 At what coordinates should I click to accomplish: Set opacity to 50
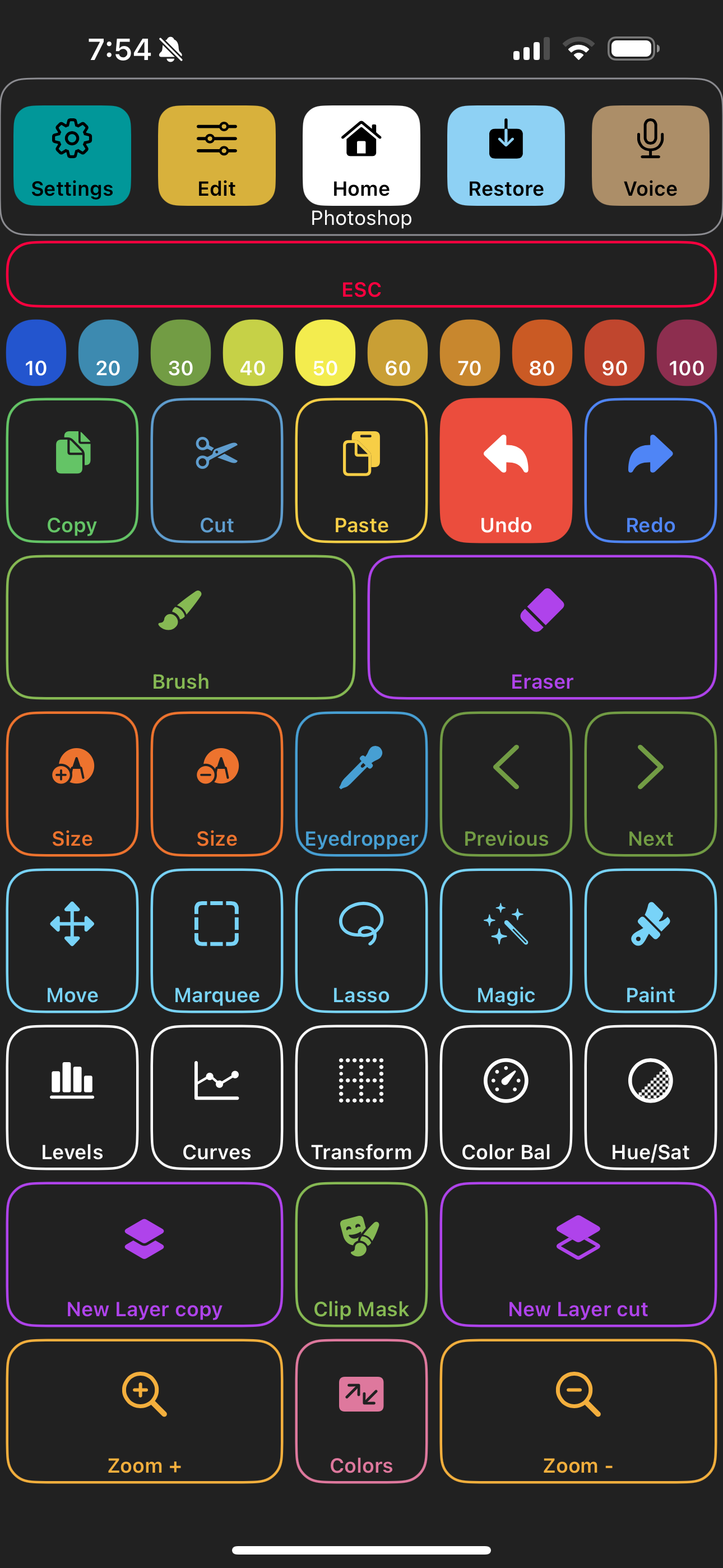(x=325, y=353)
